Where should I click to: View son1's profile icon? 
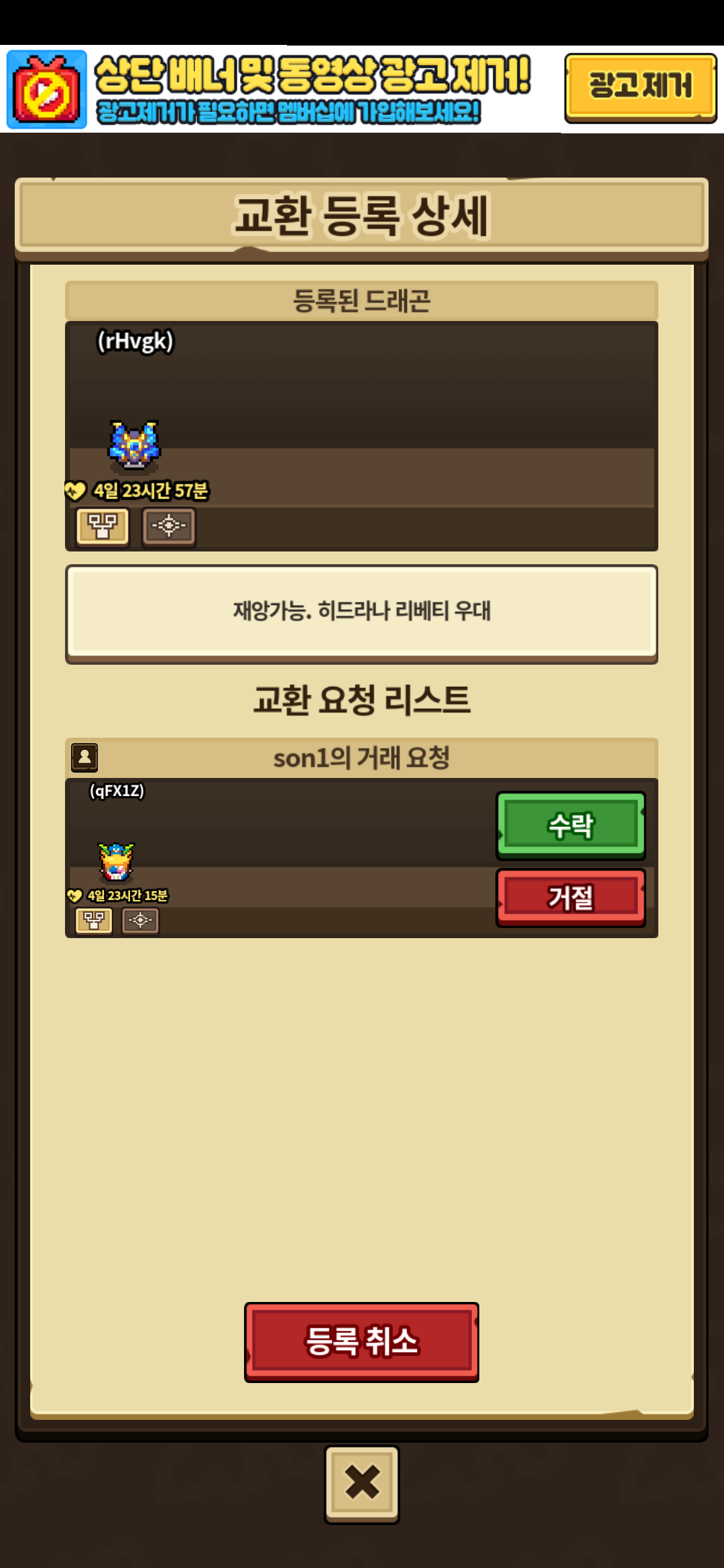click(84, 757)
